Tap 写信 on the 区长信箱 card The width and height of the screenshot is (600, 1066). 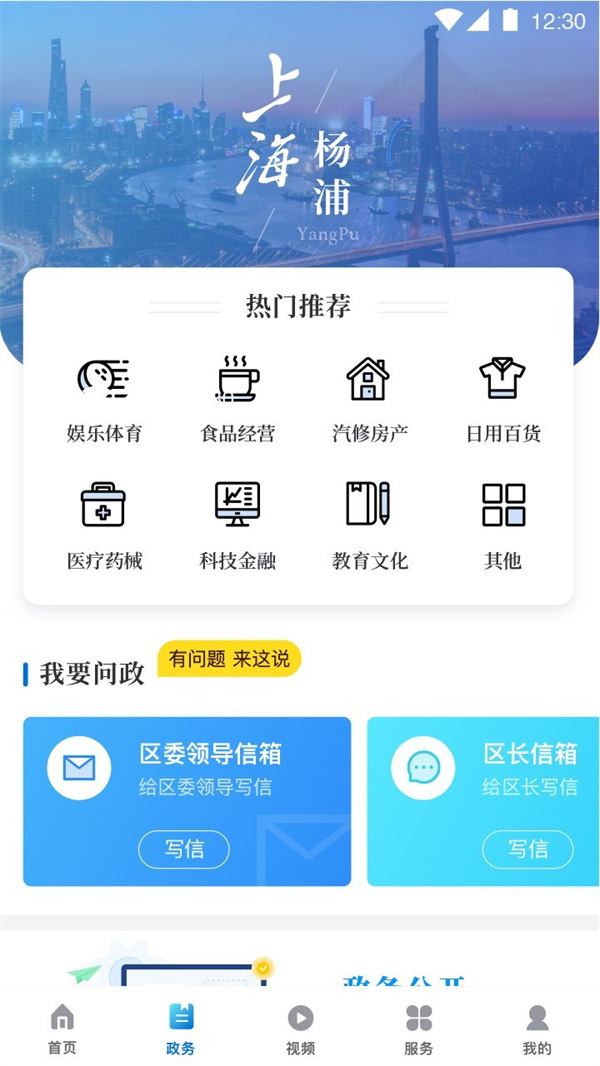click(x=527, y=849)
